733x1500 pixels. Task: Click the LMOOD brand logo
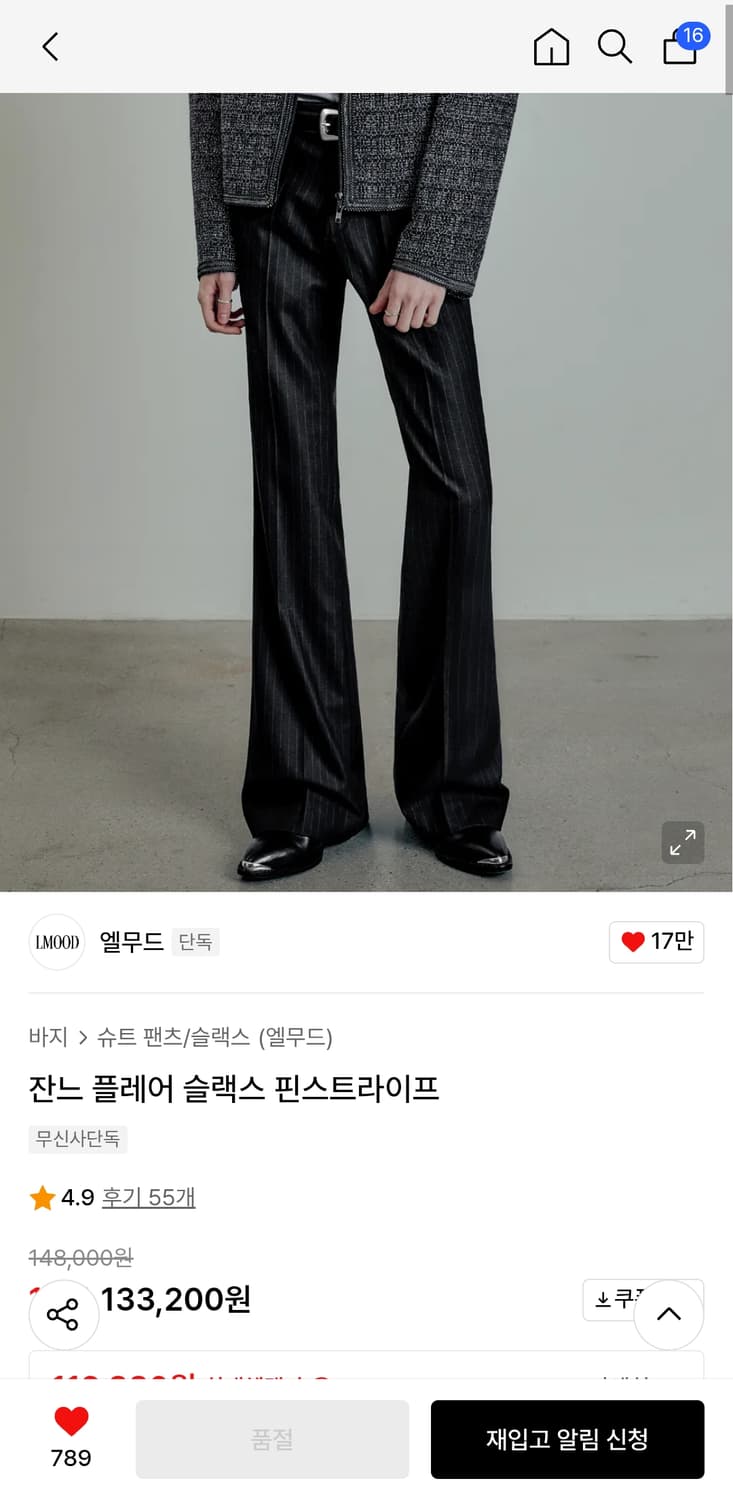(x=57, y=942)
